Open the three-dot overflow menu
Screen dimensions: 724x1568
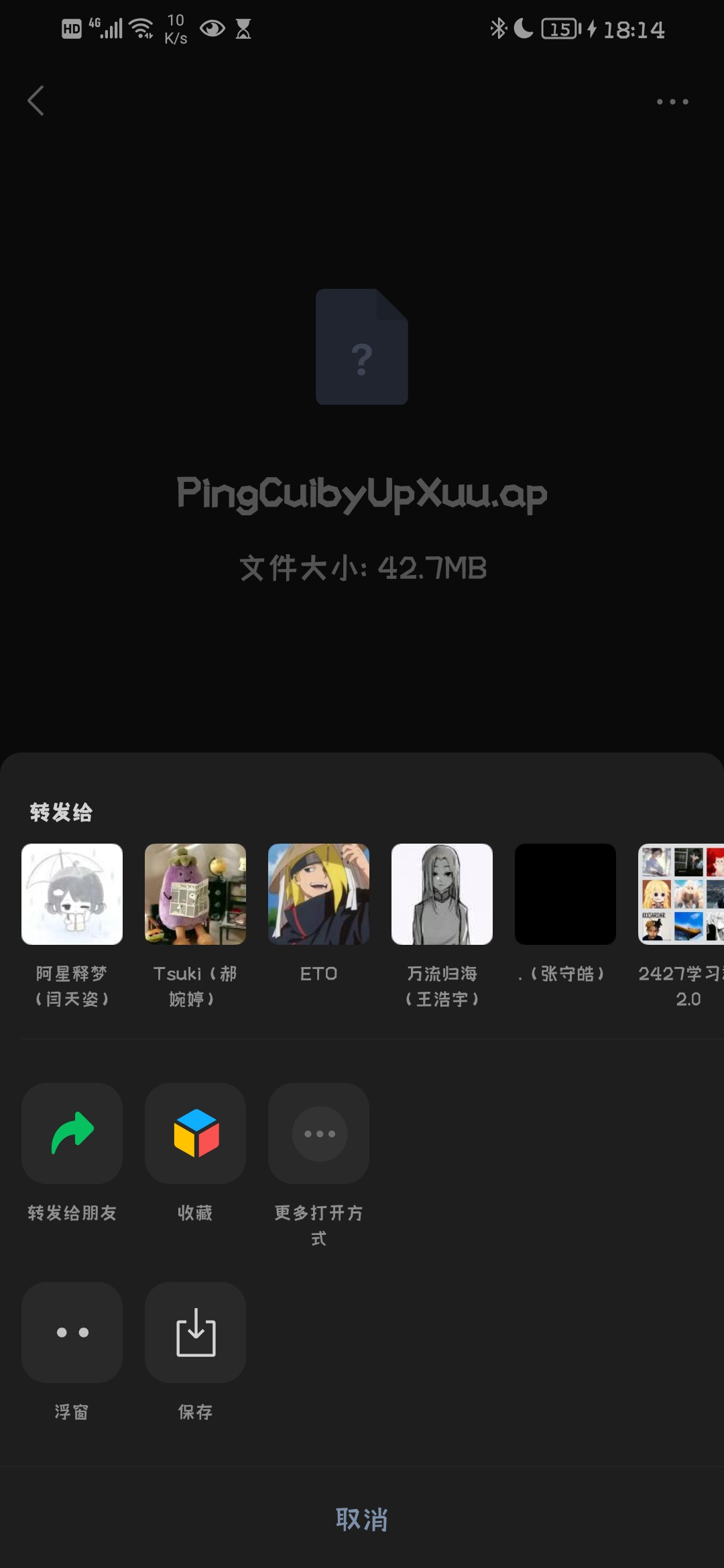672,102
